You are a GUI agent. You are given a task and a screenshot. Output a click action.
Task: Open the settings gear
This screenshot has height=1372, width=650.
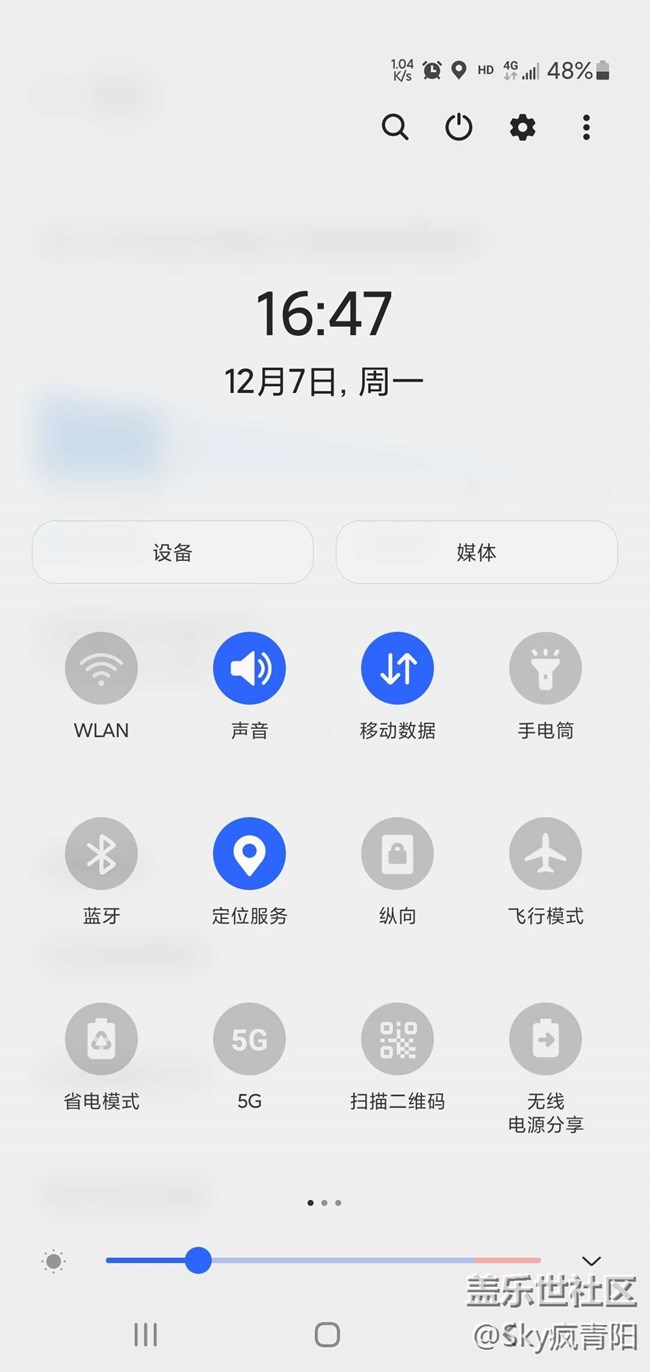522,127
